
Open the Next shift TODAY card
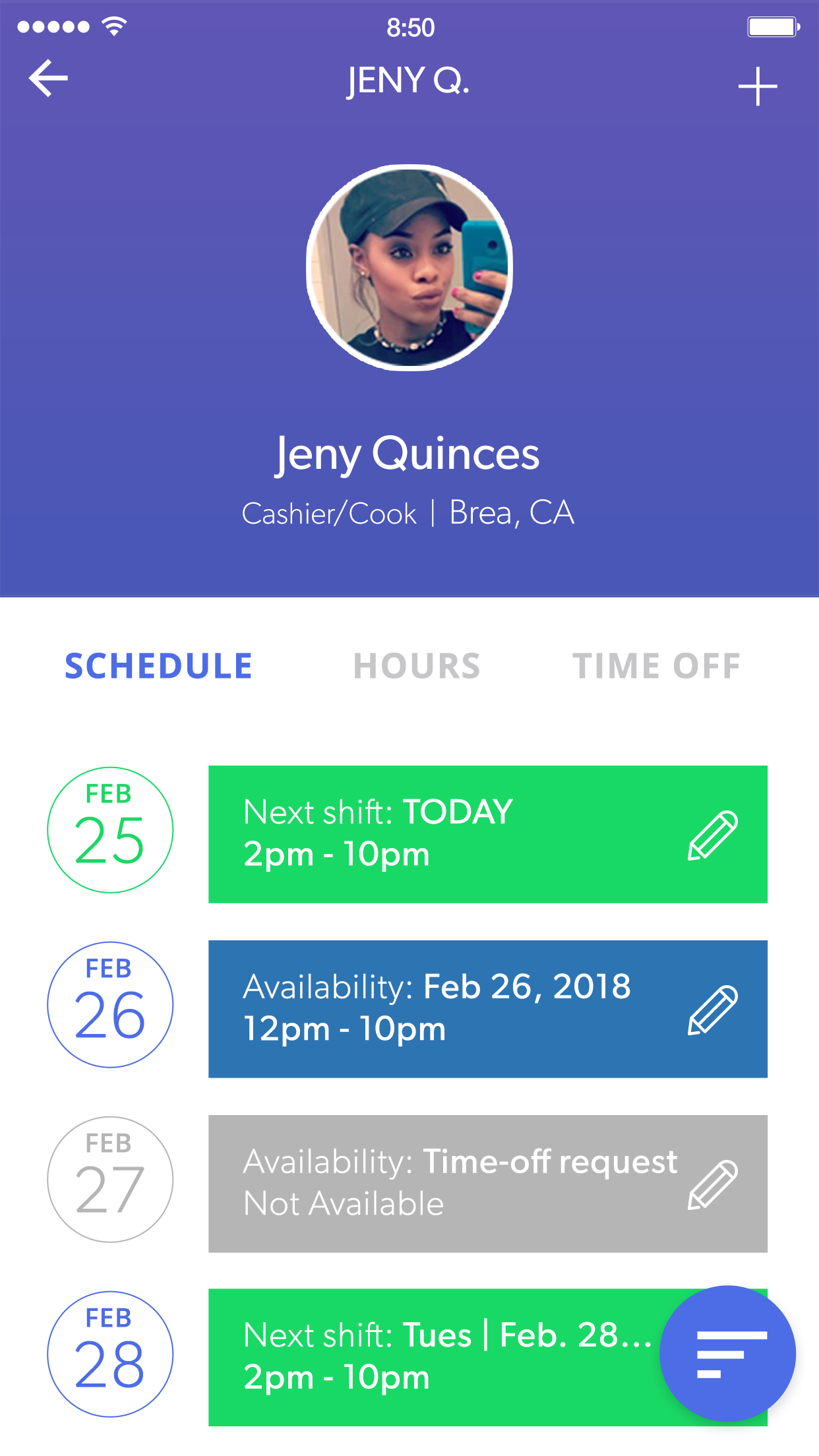[x=435, y=834]
